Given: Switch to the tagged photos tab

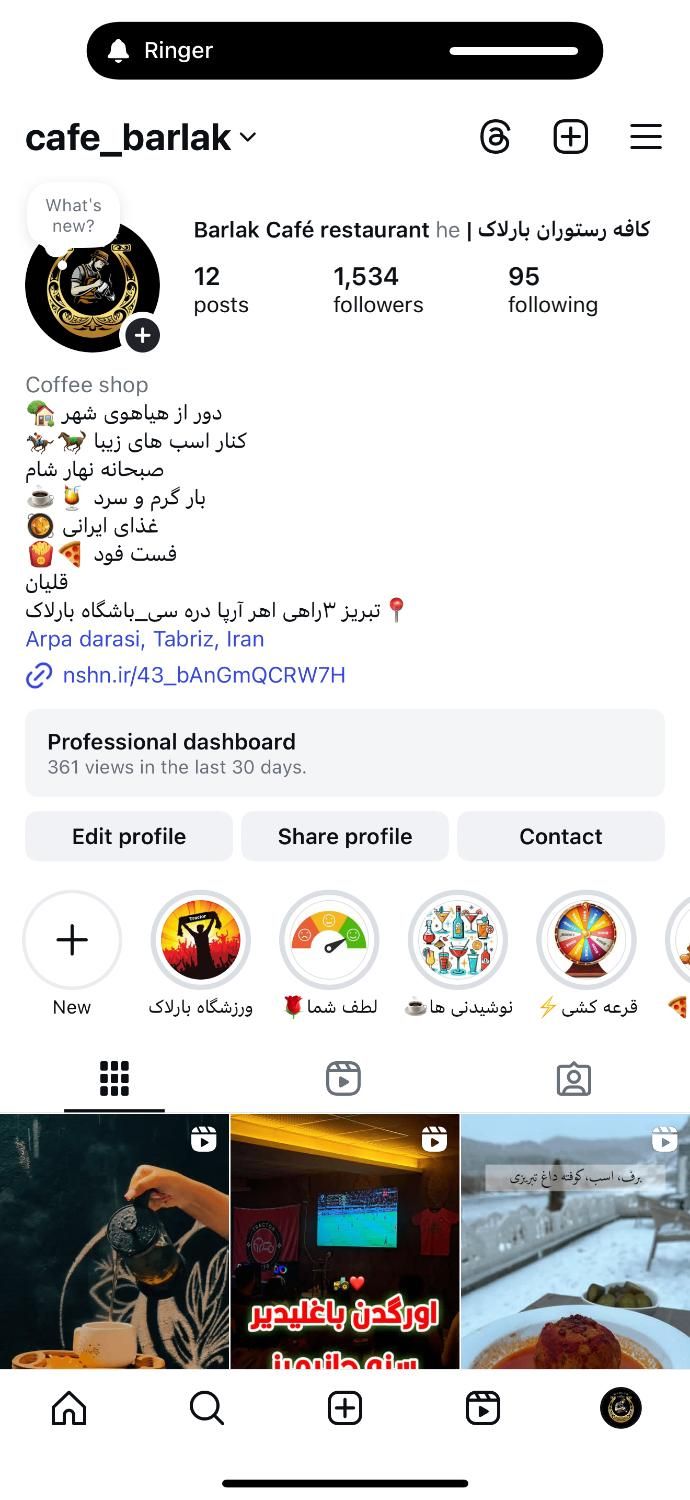Looking at the screenshot, I should coord(573,1079).
